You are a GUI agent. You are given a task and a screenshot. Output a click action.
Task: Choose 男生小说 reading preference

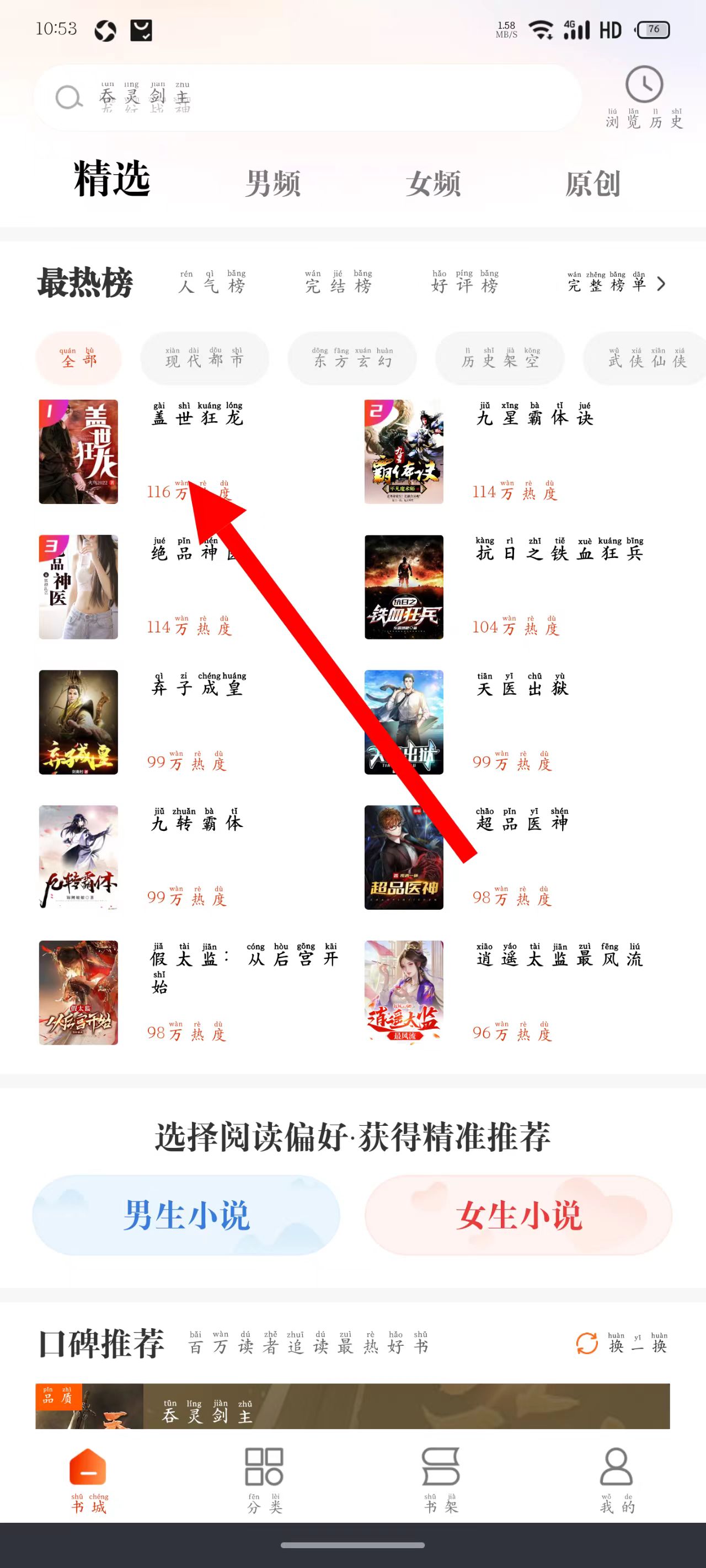(186, 1215)
